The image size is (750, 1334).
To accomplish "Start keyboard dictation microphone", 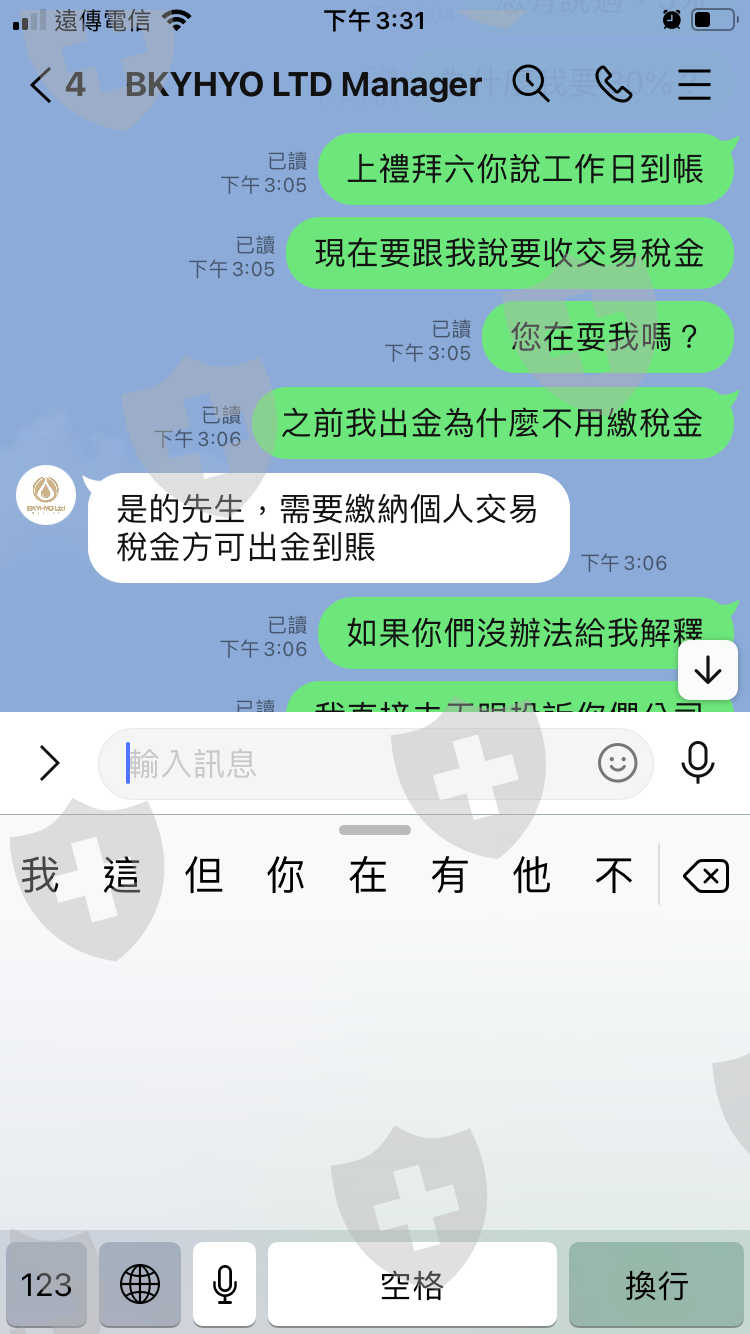I will [225, 1284].
